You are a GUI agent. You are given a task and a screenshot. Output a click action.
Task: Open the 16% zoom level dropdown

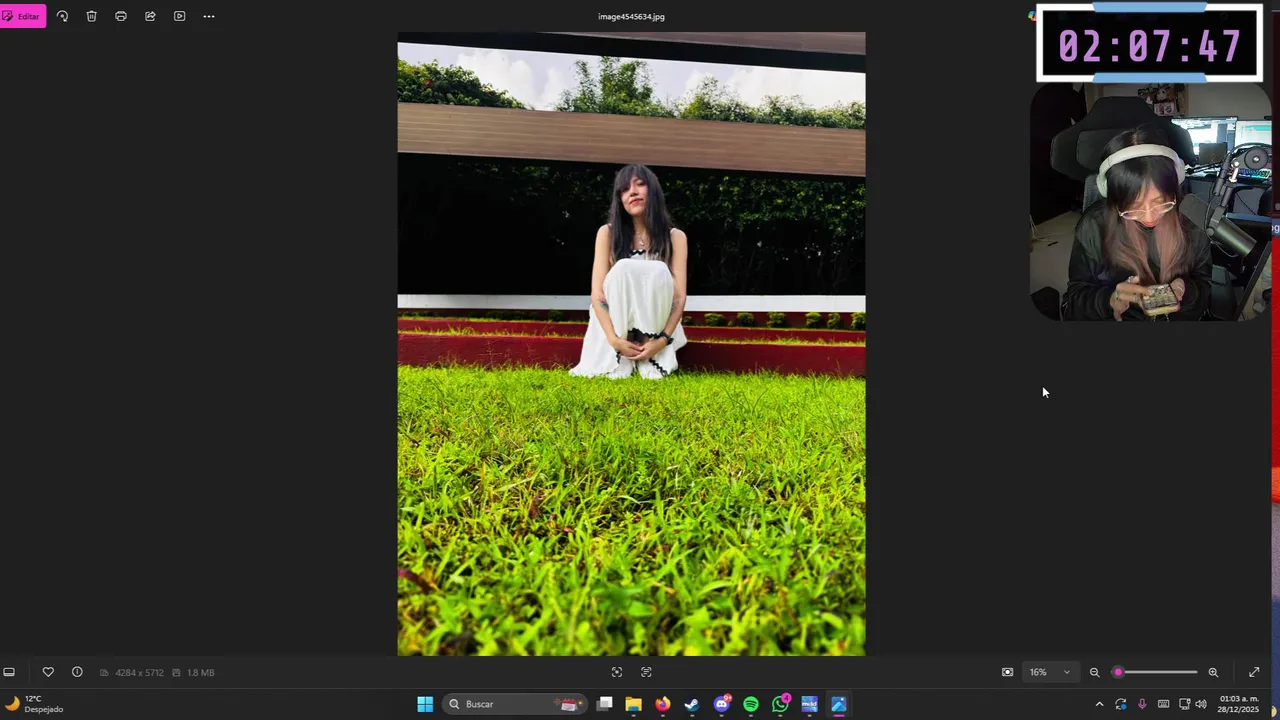[x=1050, y=672]
